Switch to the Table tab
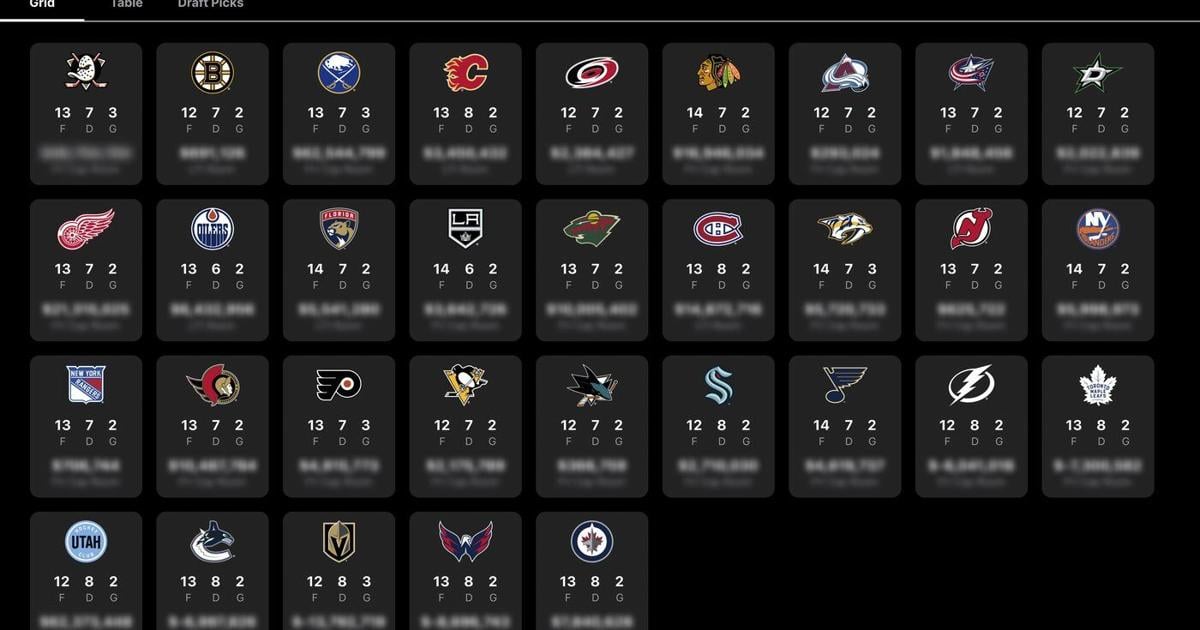1200x630 pixels. 126,5
